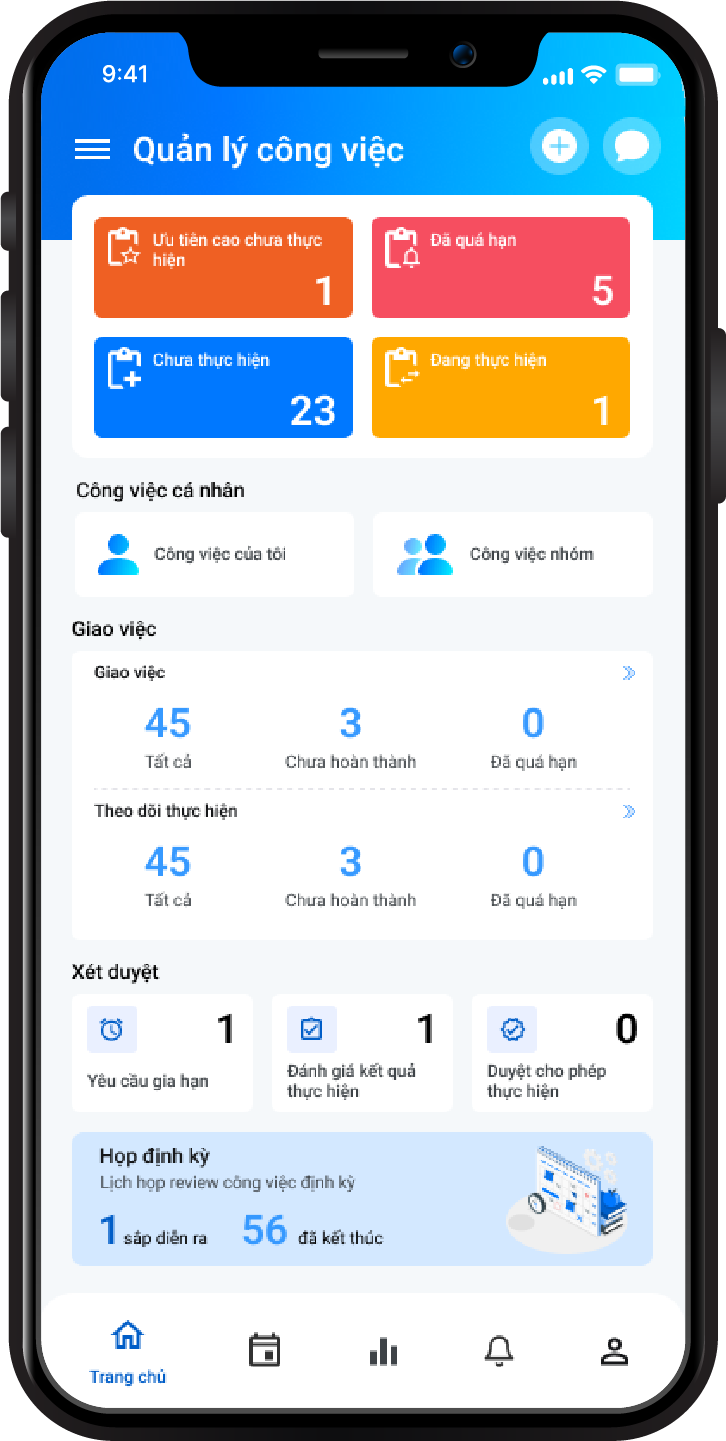
Task: Open 'Công việc của tôi'
Action: pos(214,554)
